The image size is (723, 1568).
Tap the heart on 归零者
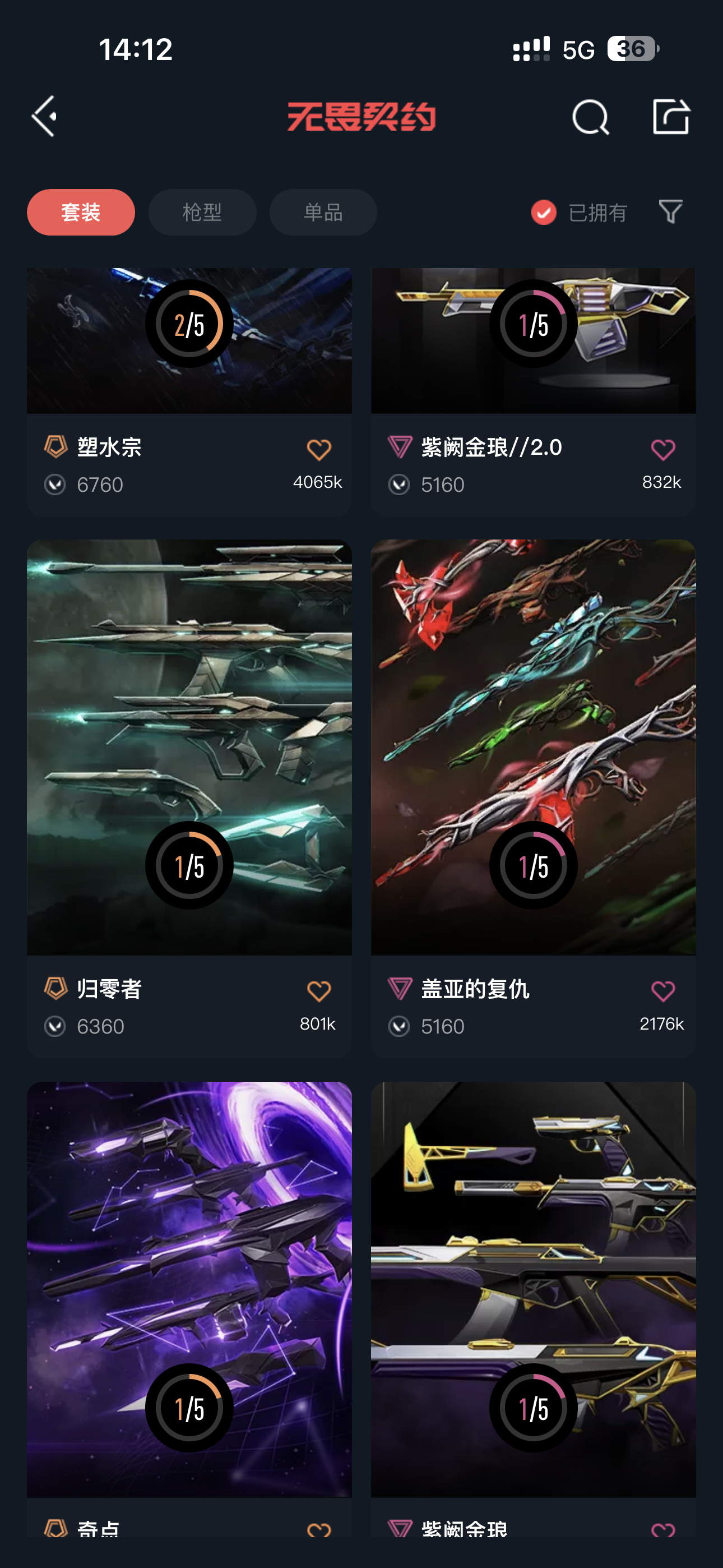(318, 991)
